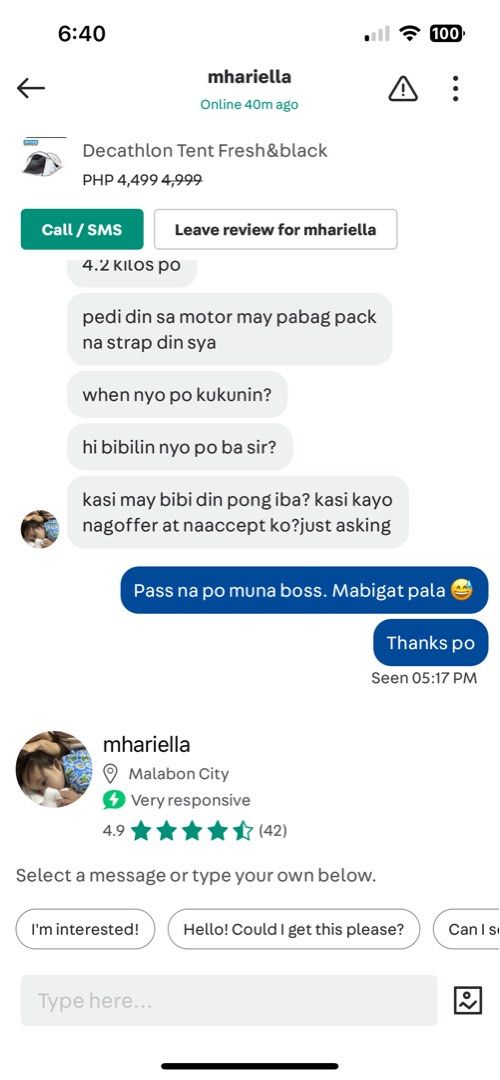Attach a photo with the image icon
The width and height of the screenshot is (500, 1080).
click(x=468, y=1000)
